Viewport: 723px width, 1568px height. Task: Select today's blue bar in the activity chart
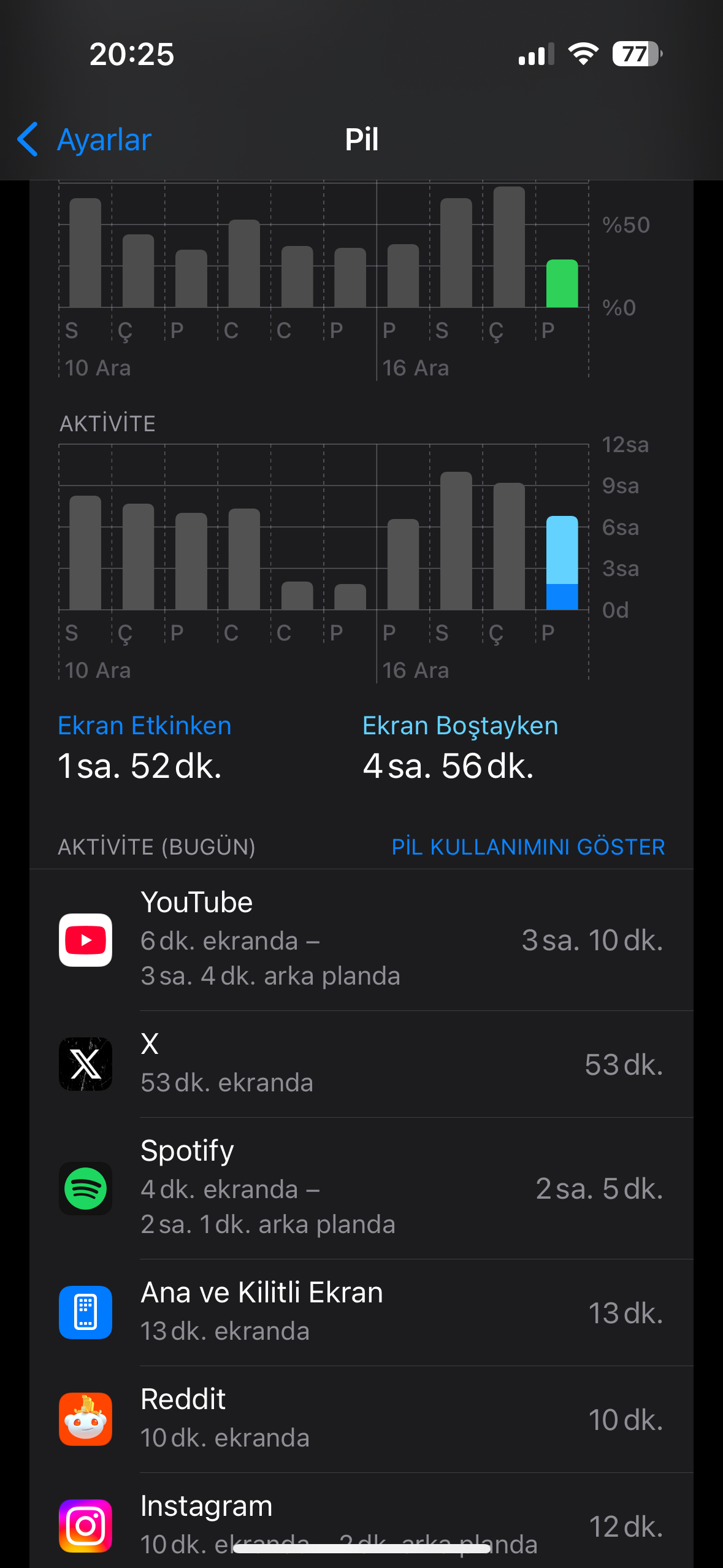[562, 563]
